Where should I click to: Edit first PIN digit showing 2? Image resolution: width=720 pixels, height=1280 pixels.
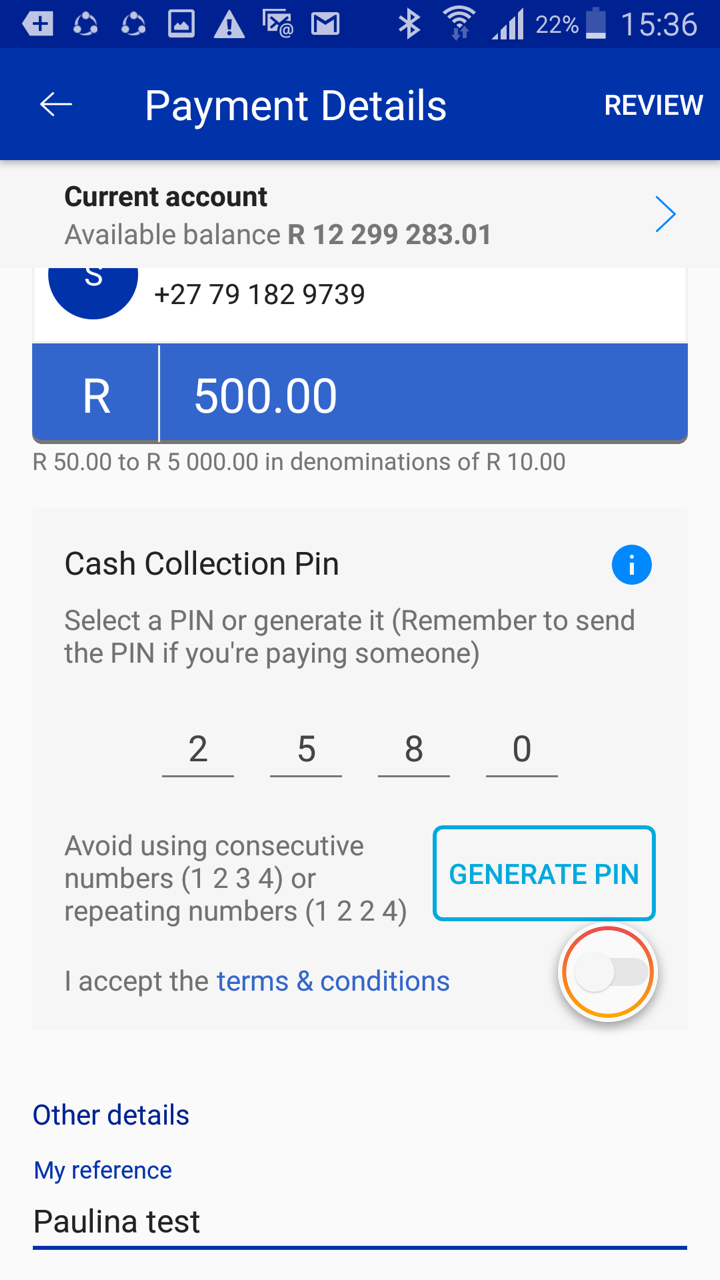[198, 749]
